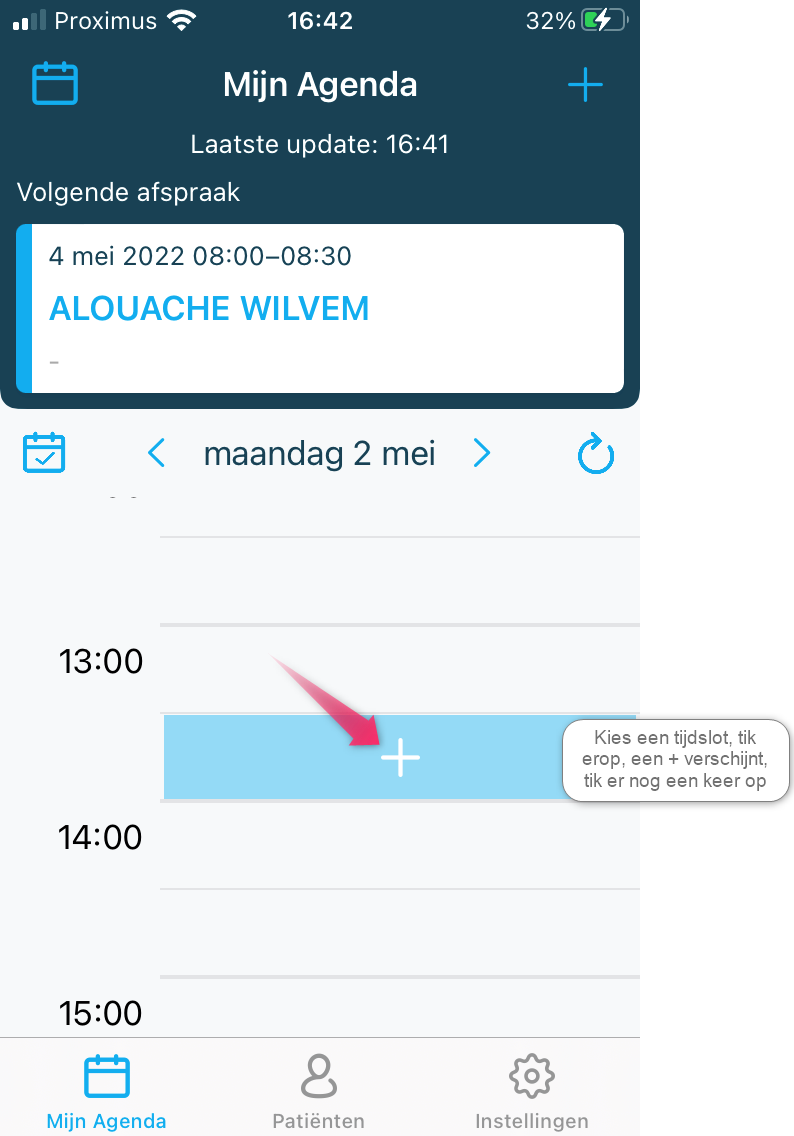
Task: Add a new appointment with the header plus
Action: (585, 85)
